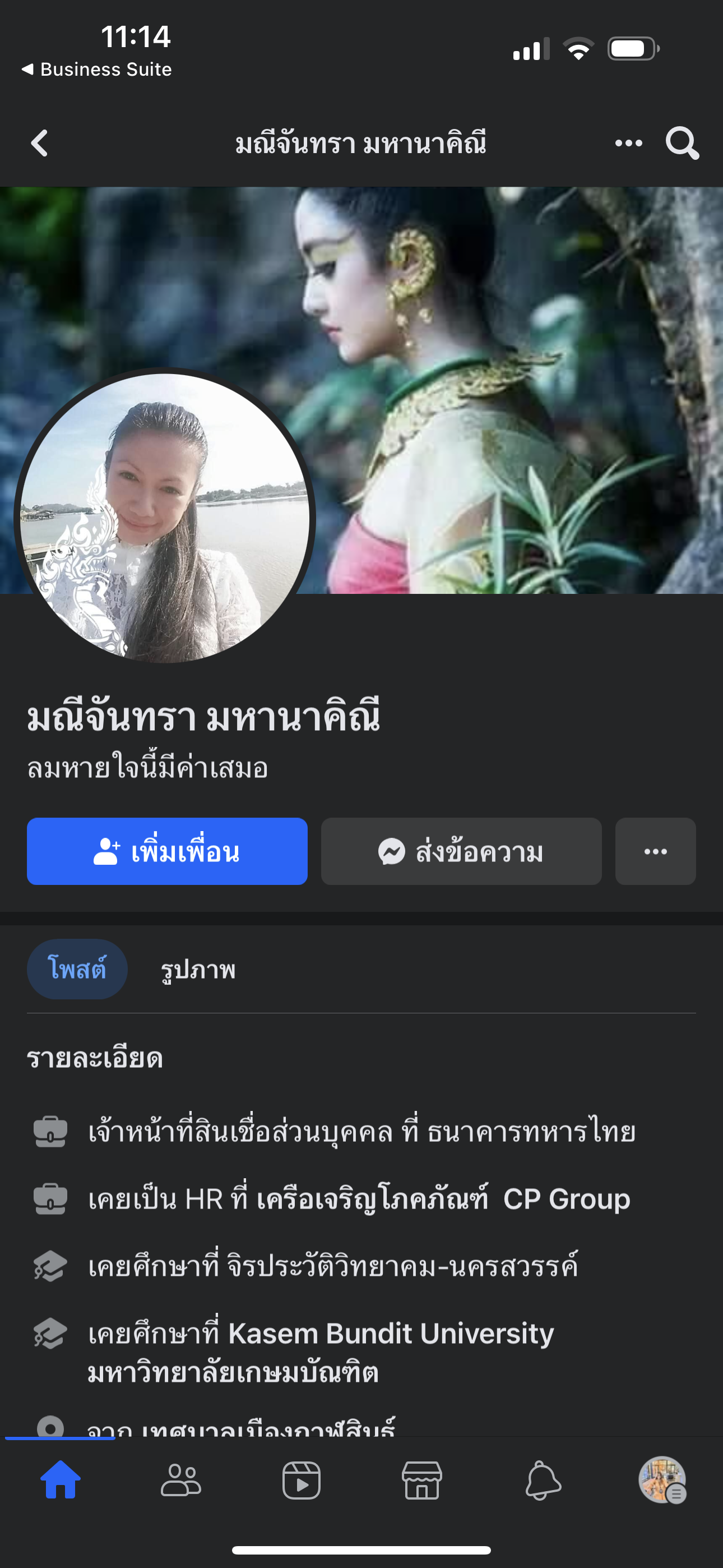Go to the Home feed tab
Screen dimensions: 723x1568
tap(61, 1480)
